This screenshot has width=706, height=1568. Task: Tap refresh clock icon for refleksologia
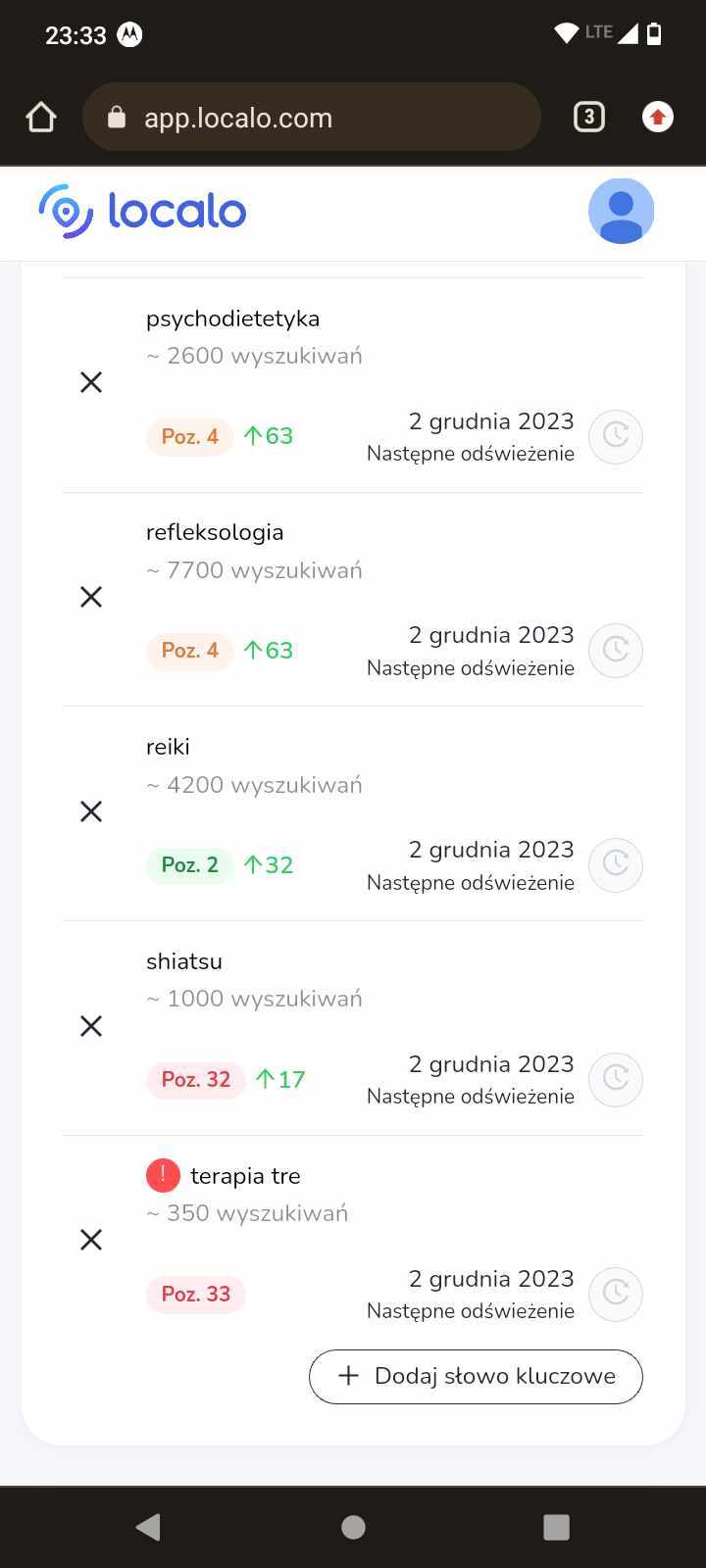coord(616,650)
